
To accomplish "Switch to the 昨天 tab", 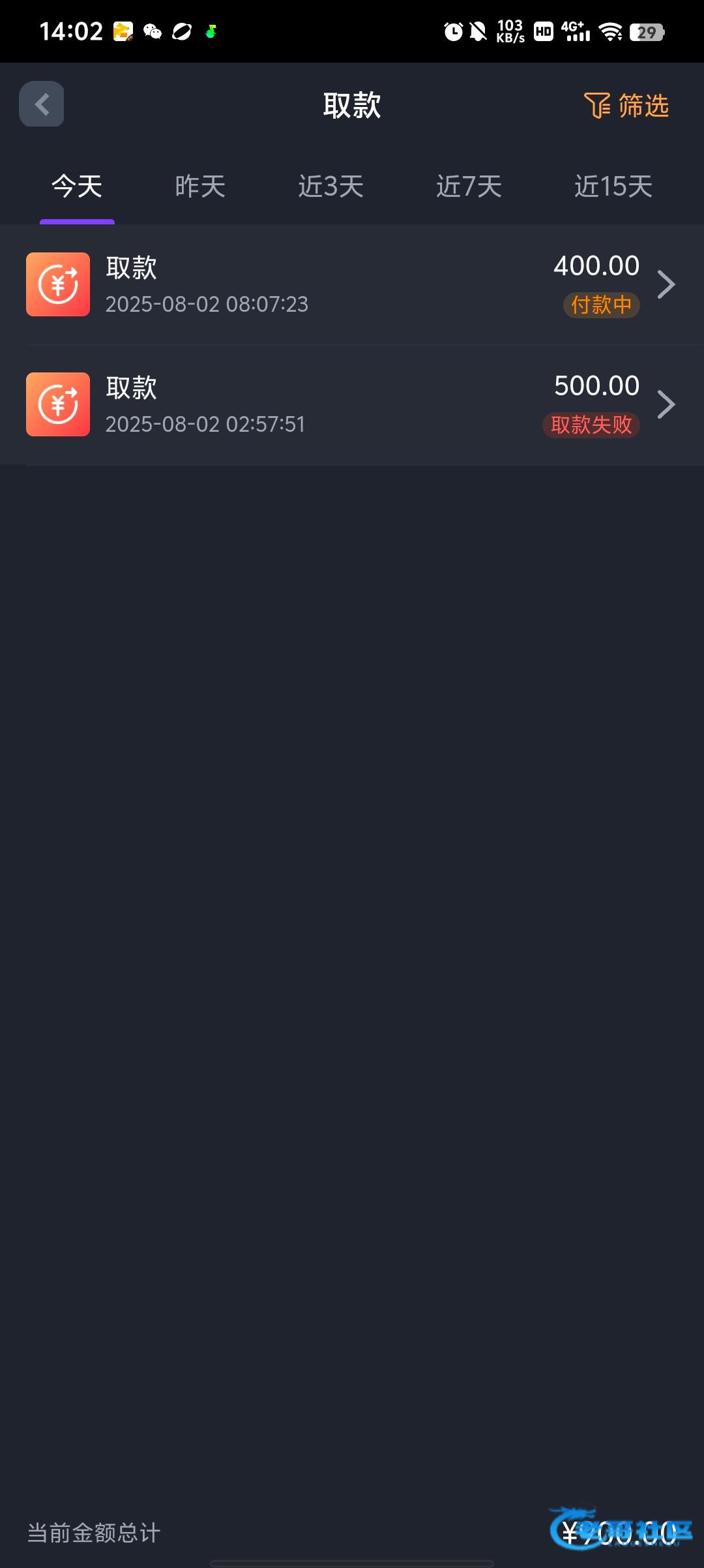I will [200, 187].
